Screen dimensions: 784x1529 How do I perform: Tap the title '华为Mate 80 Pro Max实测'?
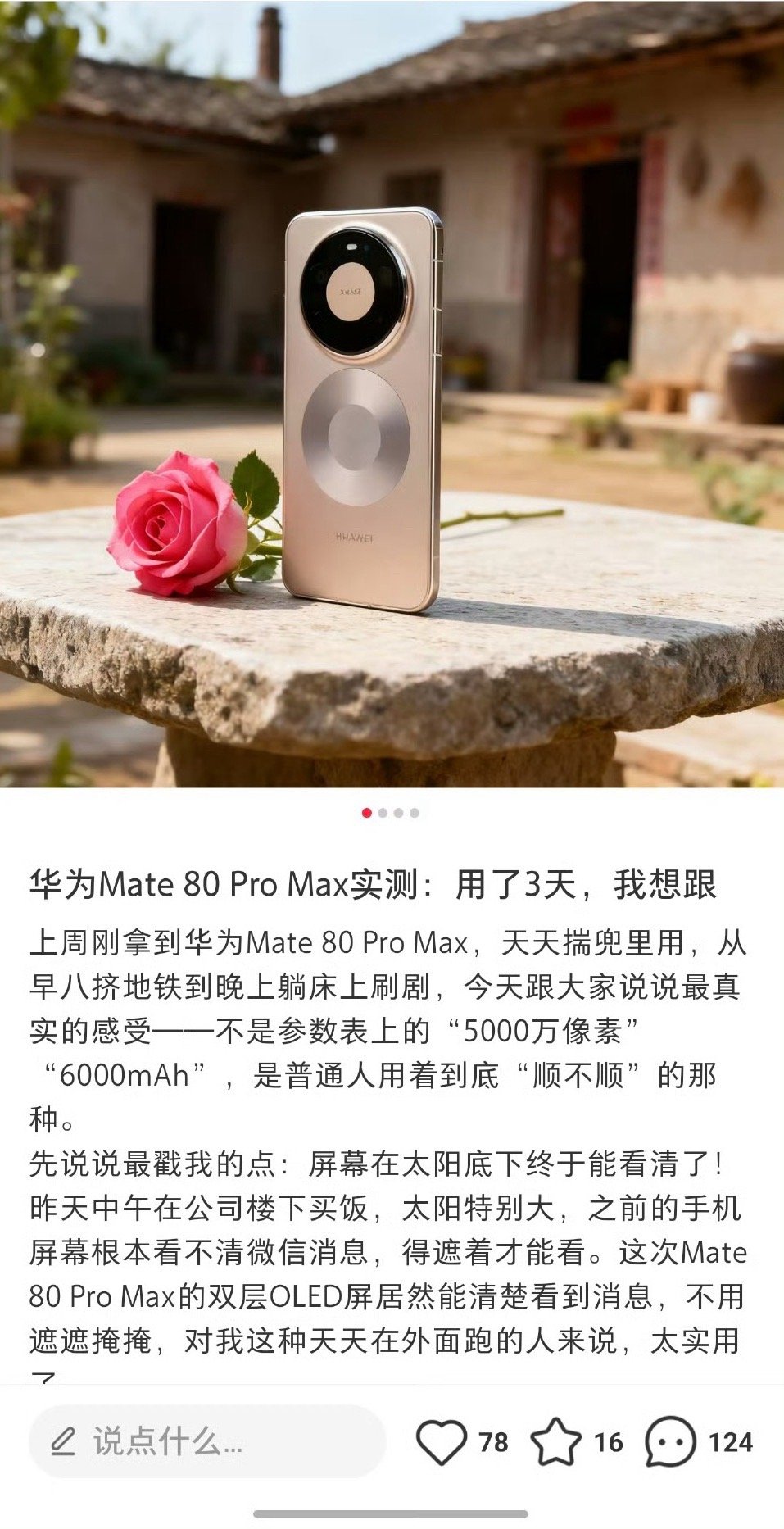(246, 885)
